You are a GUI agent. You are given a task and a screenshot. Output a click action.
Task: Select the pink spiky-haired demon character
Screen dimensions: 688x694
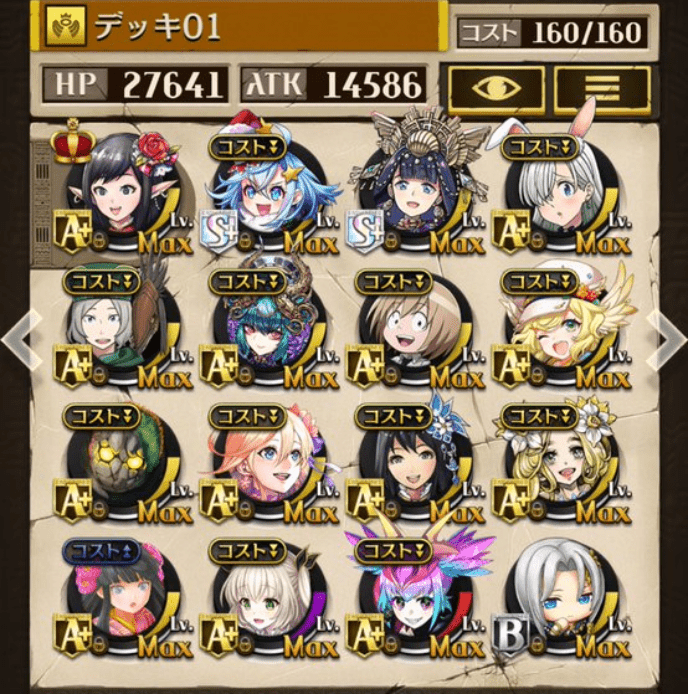410,600
